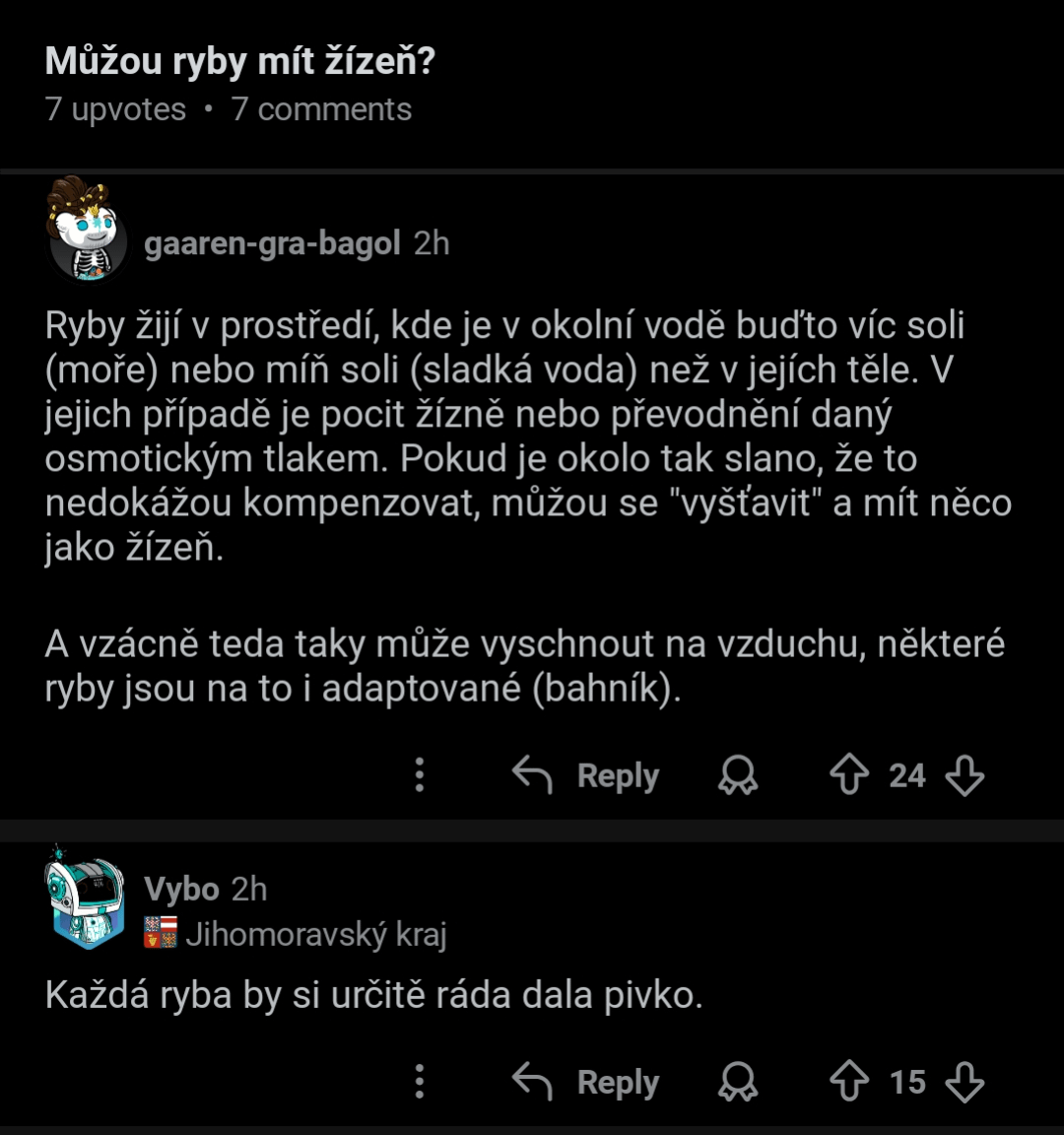Upvote gaaren-gra-bagol's comment
Viewport: 1064px width, 1135px height.
point(849,775)
